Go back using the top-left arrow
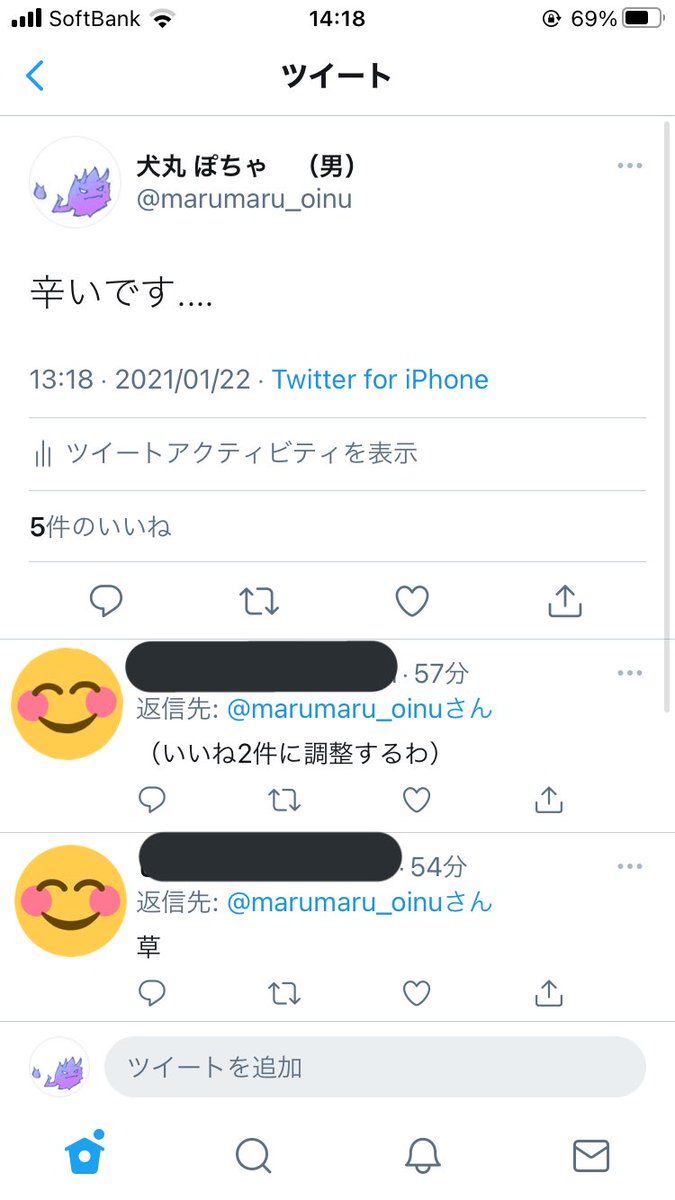 pos(36,76)
